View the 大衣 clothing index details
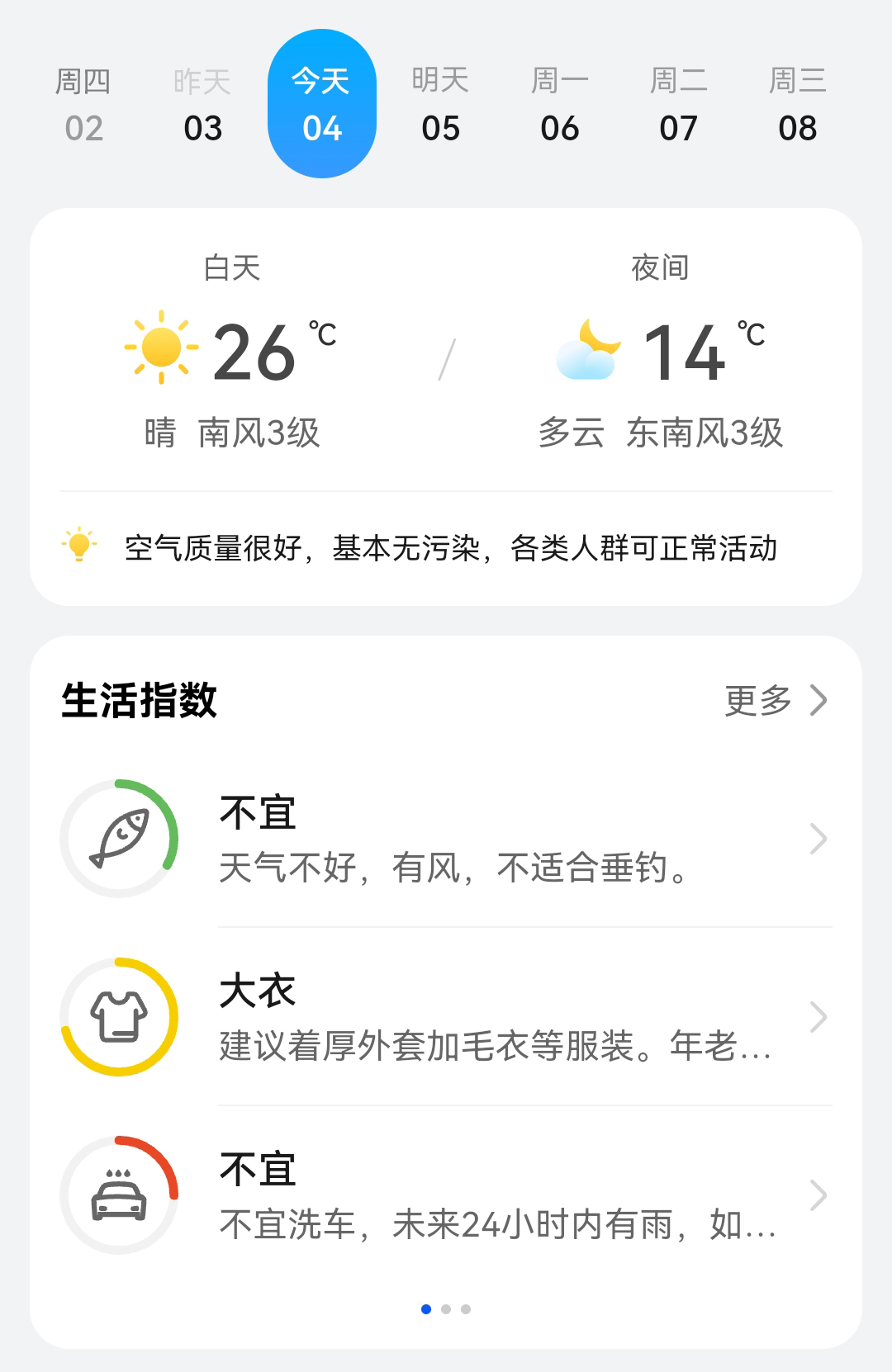 (x=446, y=1017)
